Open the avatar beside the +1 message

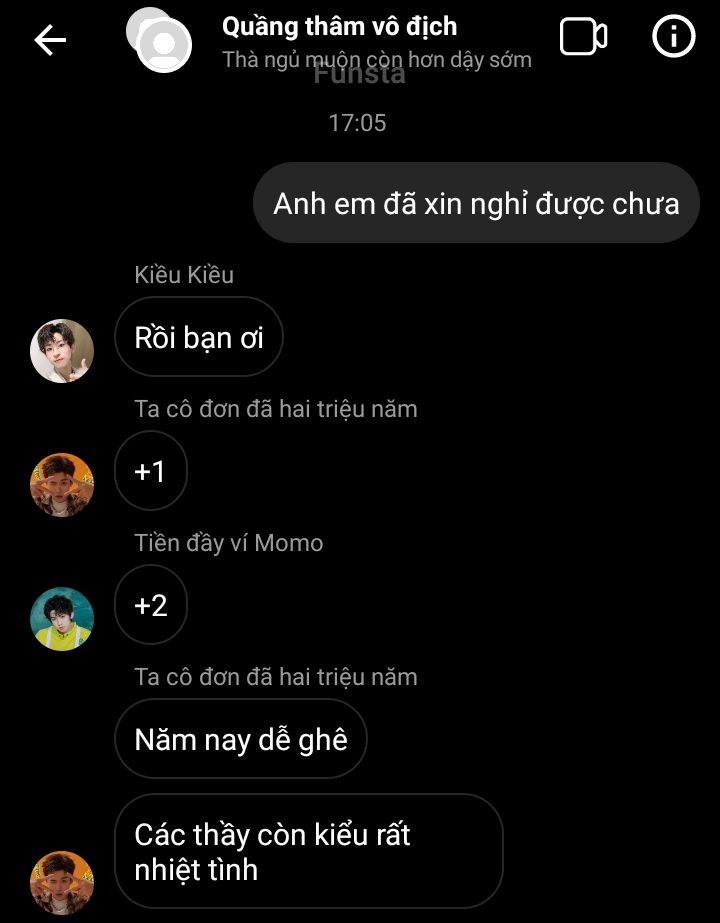coord(62,485)
